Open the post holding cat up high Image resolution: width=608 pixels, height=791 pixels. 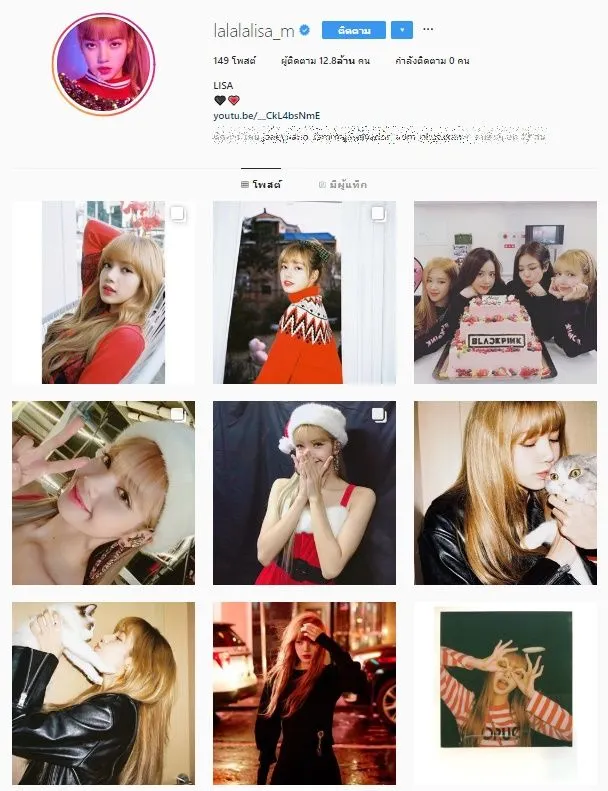(103, 693)
